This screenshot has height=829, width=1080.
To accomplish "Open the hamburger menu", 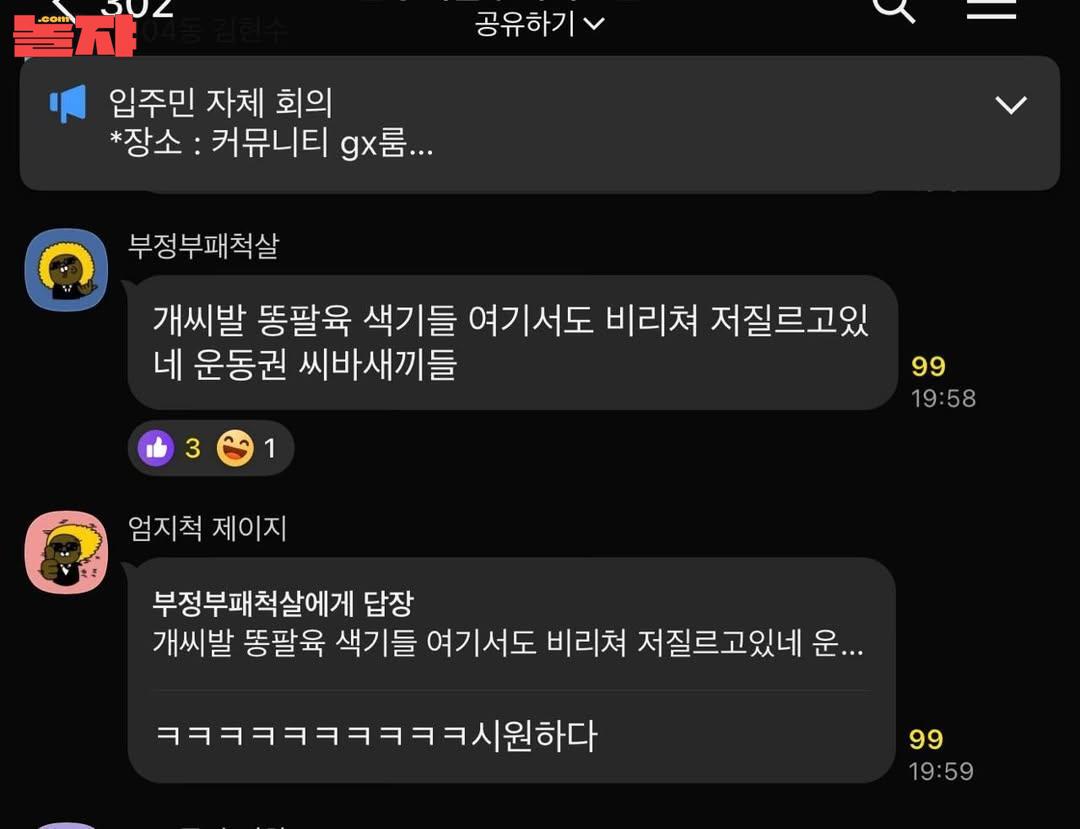I will (991, 9).
